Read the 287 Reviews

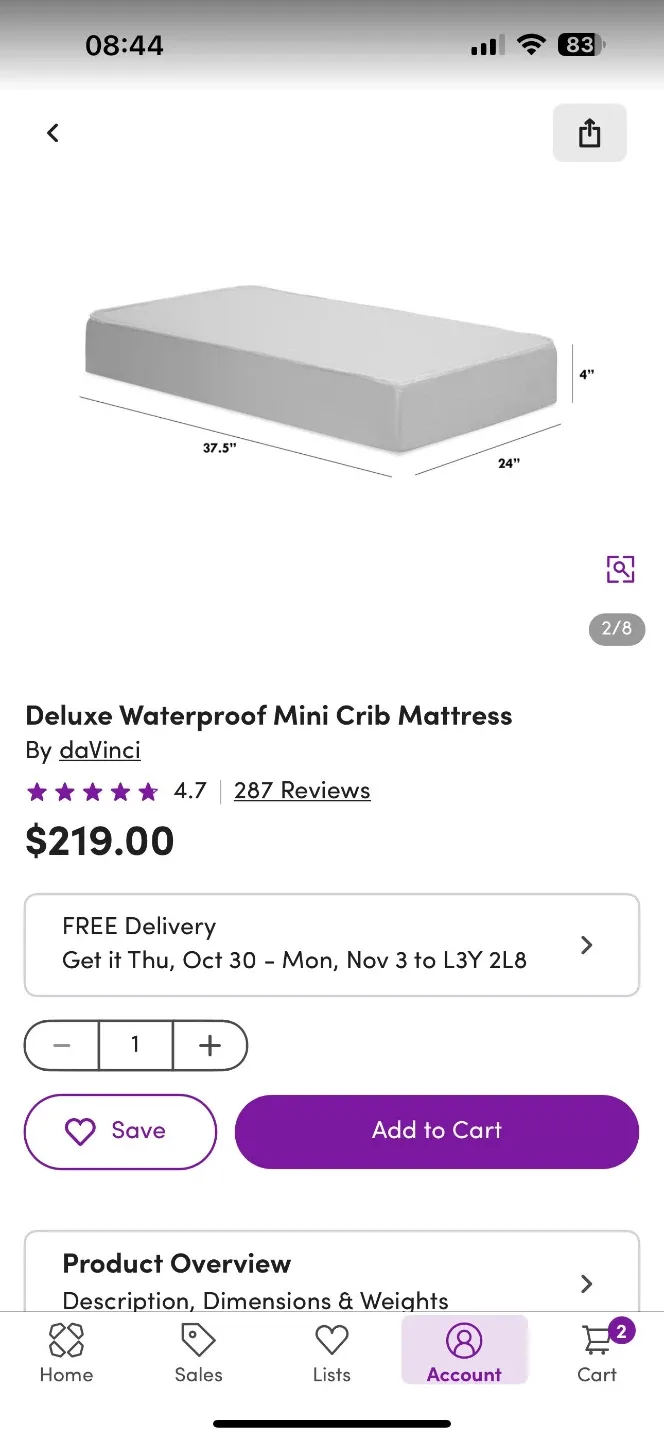tap(302, 791)
